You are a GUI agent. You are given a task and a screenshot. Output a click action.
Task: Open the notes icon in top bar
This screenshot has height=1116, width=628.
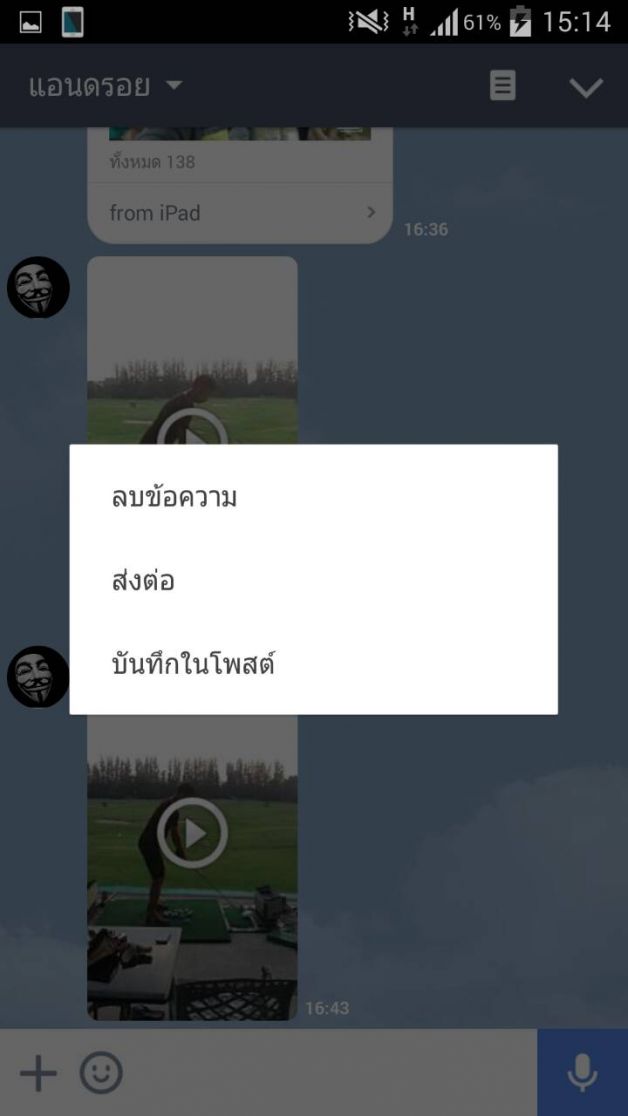tap(503, 86)
